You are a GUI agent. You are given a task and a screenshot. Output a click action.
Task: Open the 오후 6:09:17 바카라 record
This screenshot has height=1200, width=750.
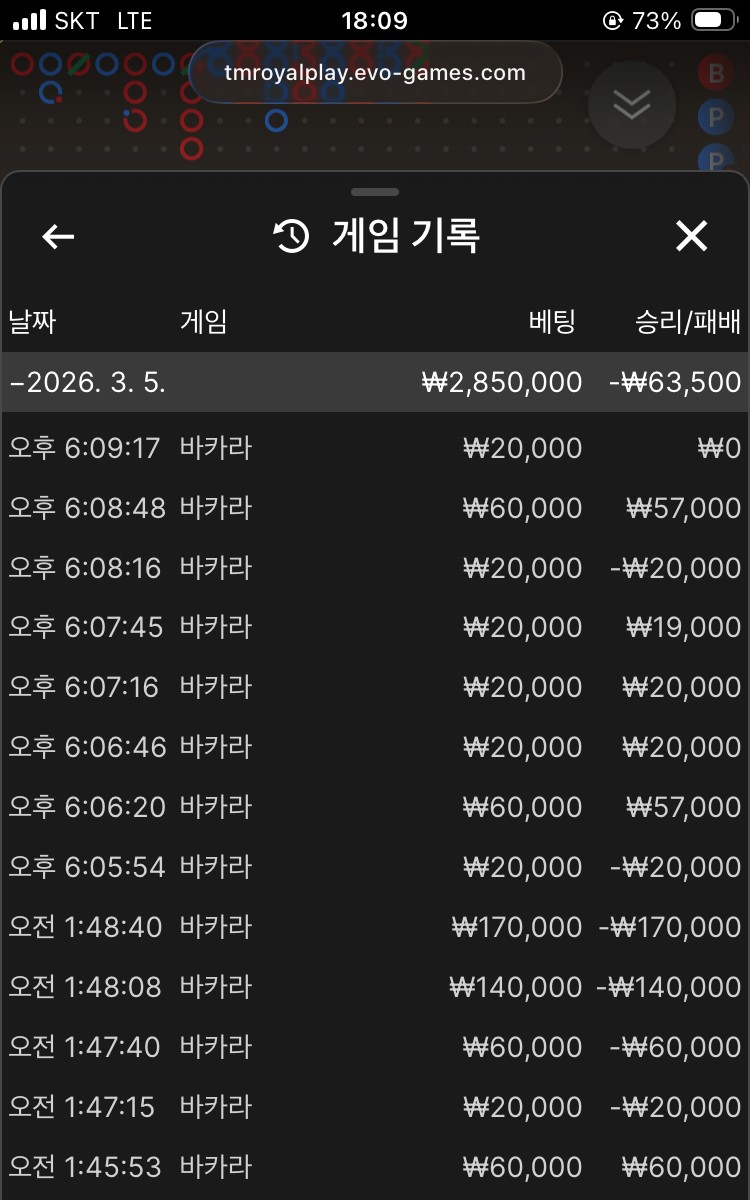click(375, 448)
